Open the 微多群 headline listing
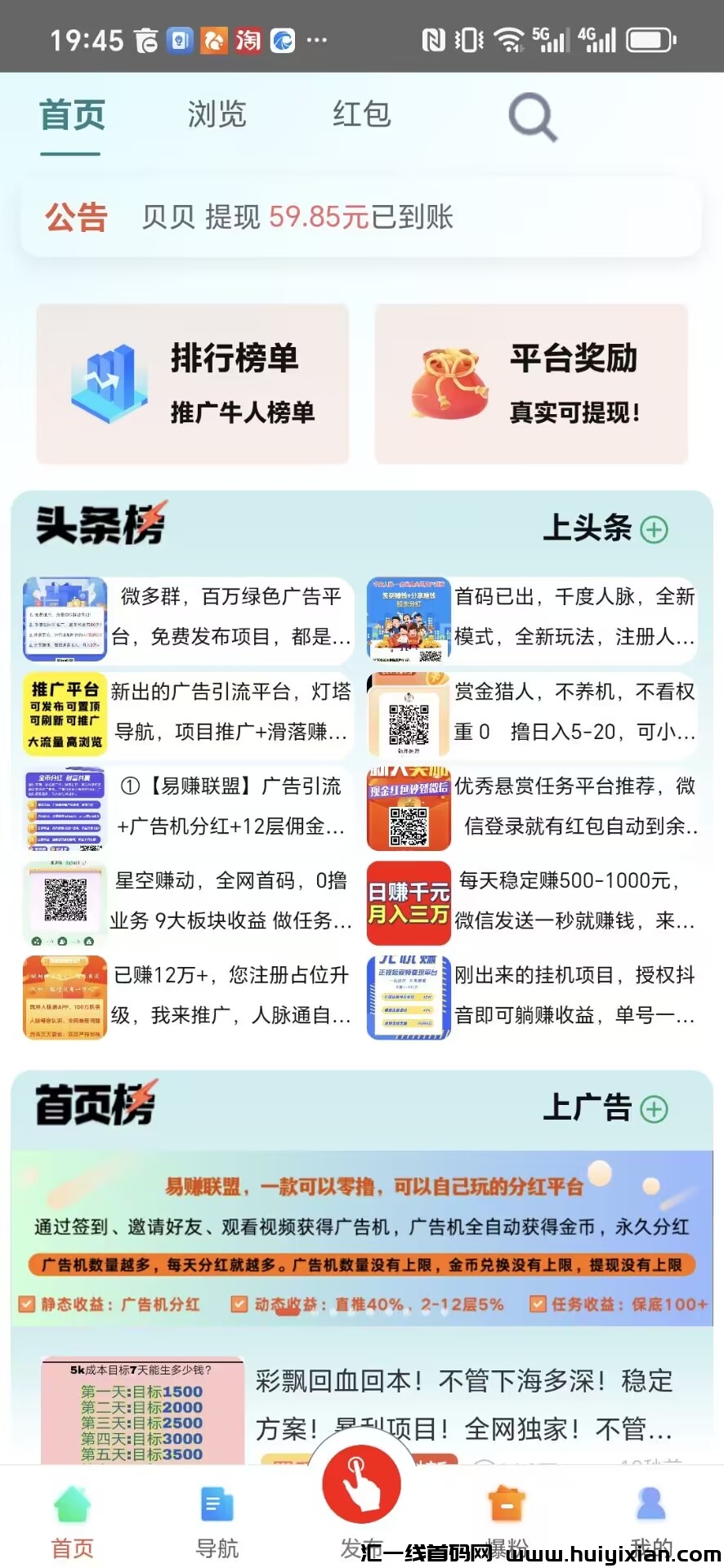Image resolution: width=724 pixels, height=1568 pixels. (x=188, y=617)
